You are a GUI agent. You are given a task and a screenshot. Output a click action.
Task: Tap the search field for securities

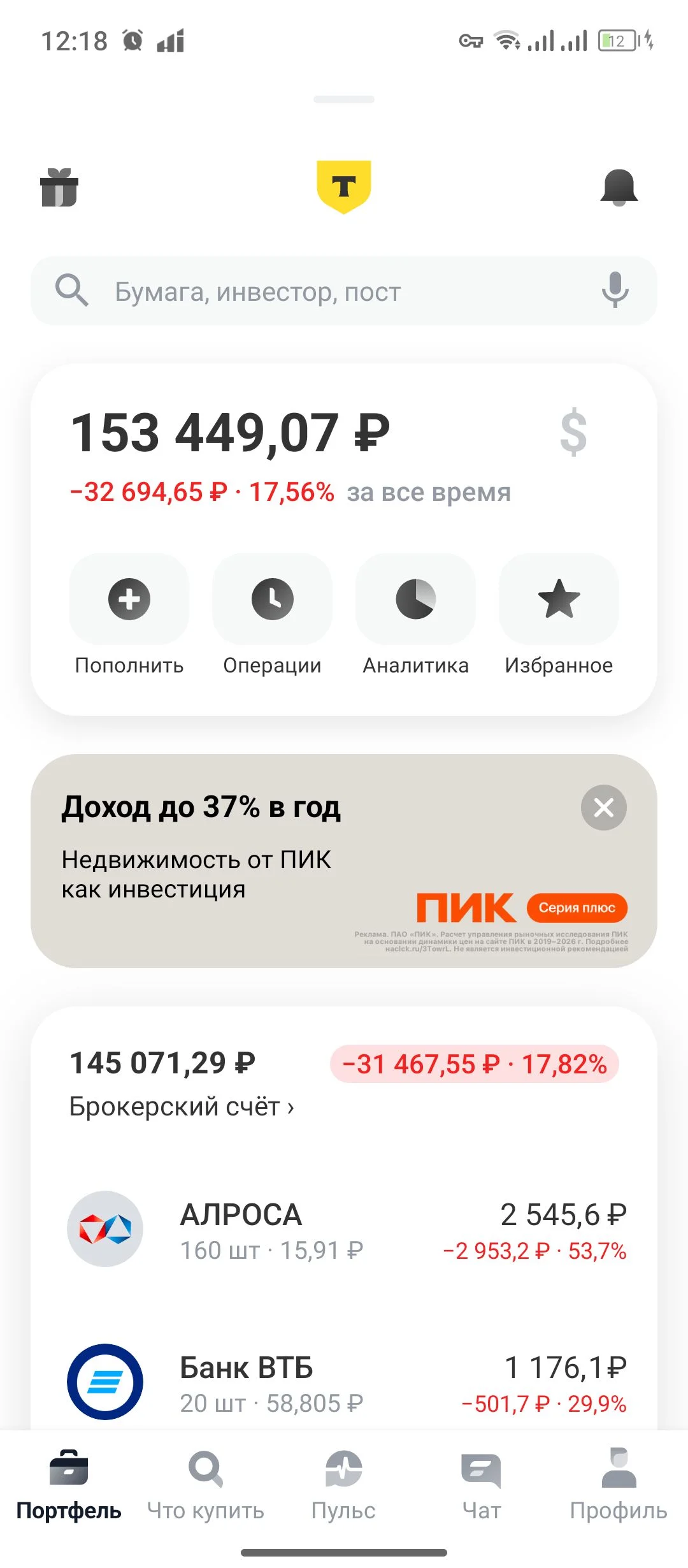[344, 291]
